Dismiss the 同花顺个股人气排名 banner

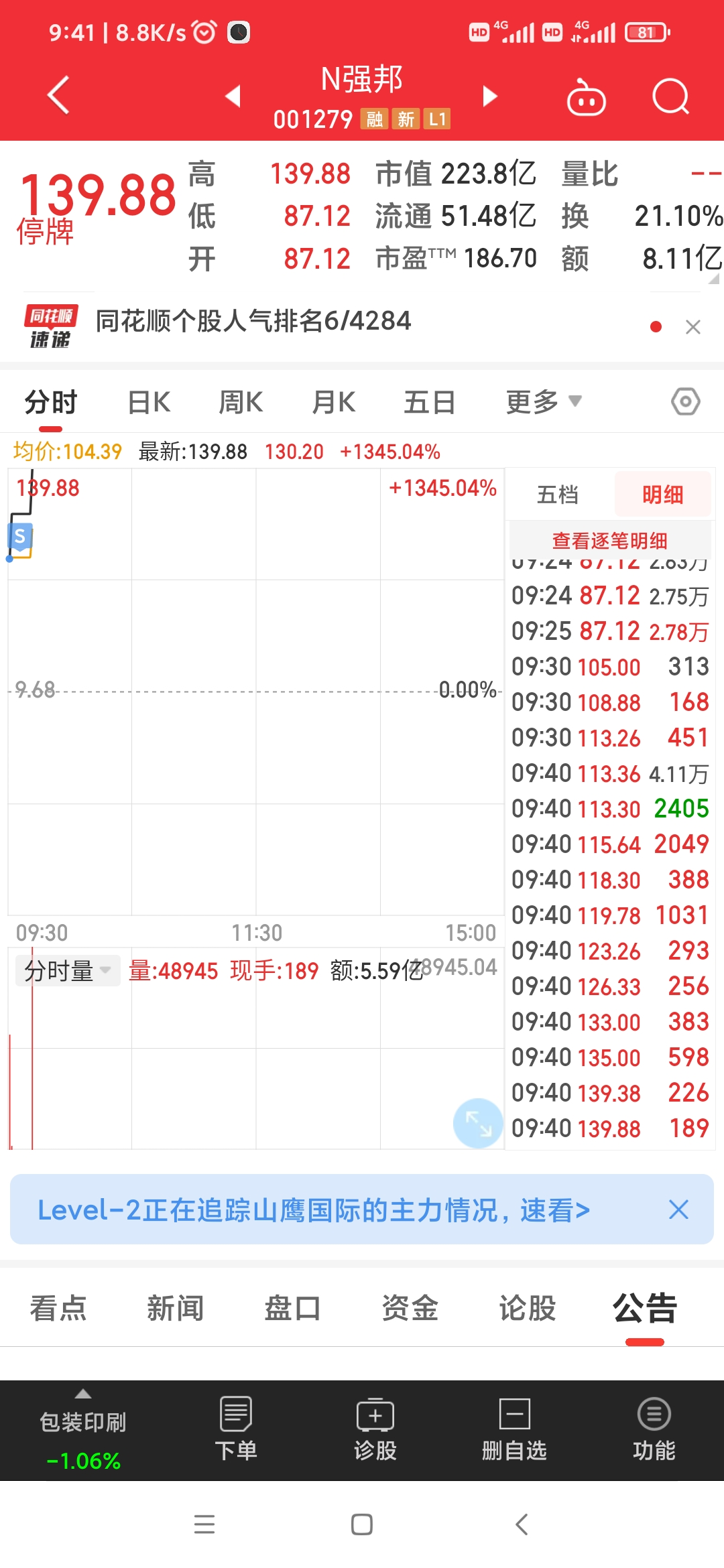692,327
